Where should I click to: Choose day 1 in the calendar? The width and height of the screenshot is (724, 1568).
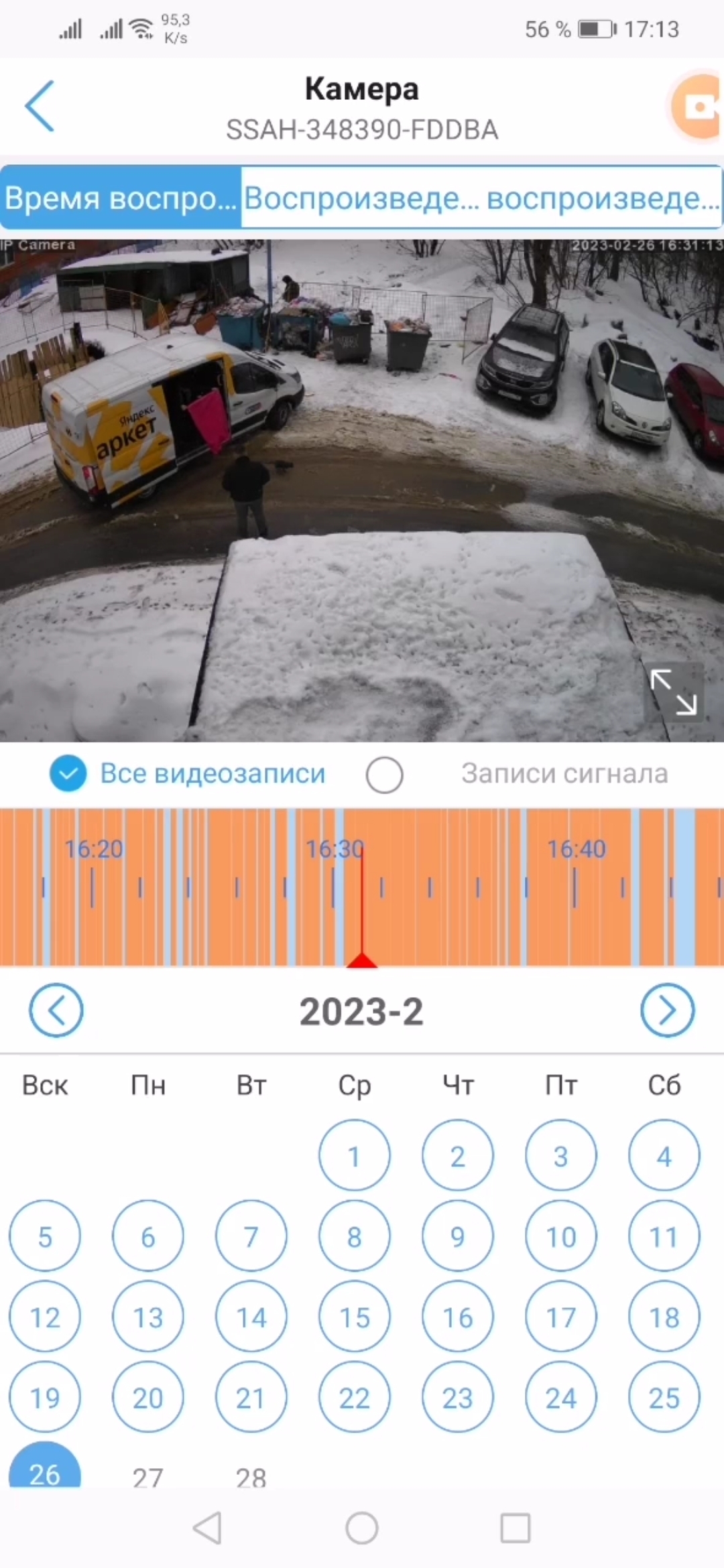(x=355, y=1156)
